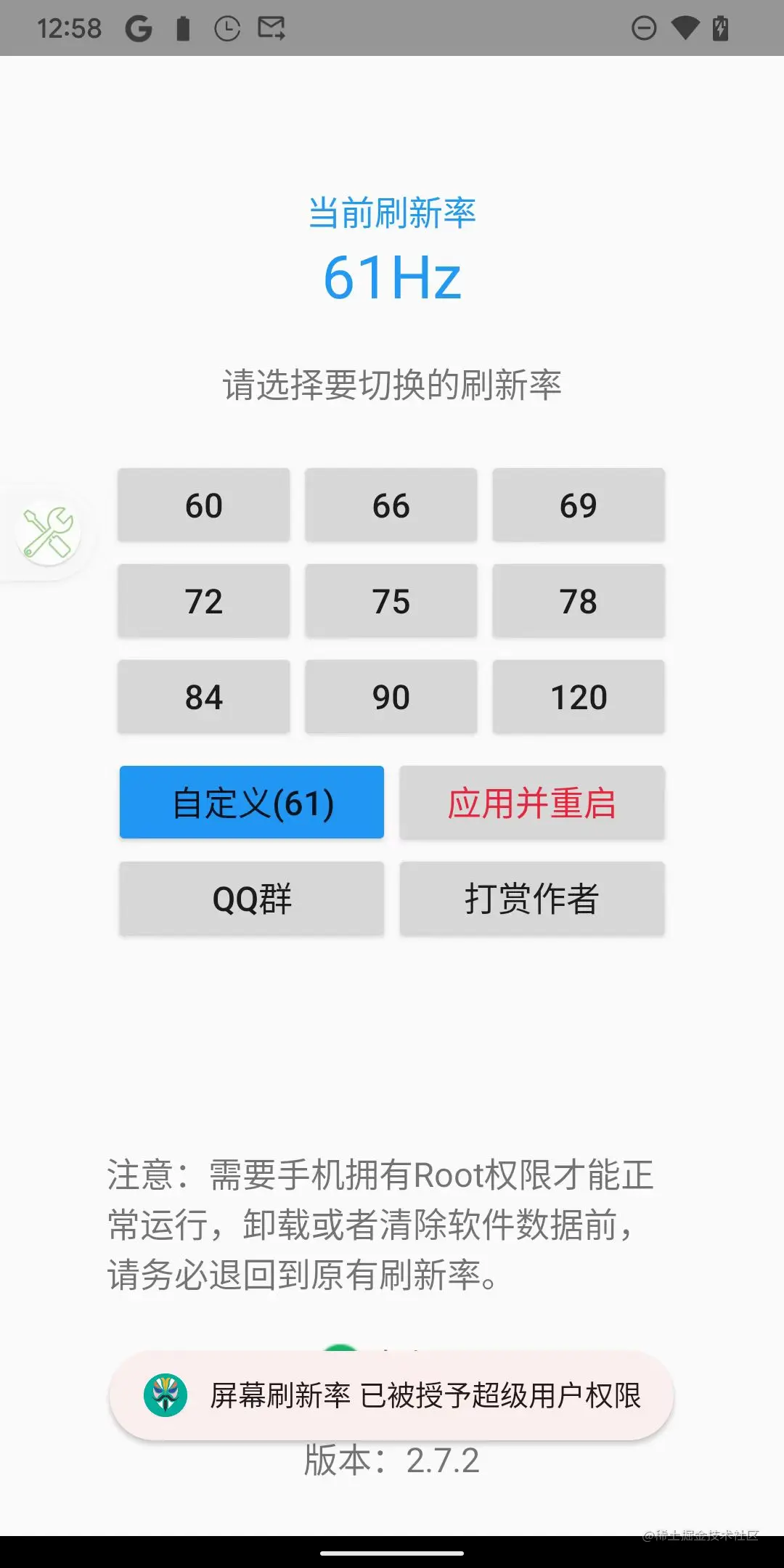
Task: Set refresh rate to 69
Action: 579,505
